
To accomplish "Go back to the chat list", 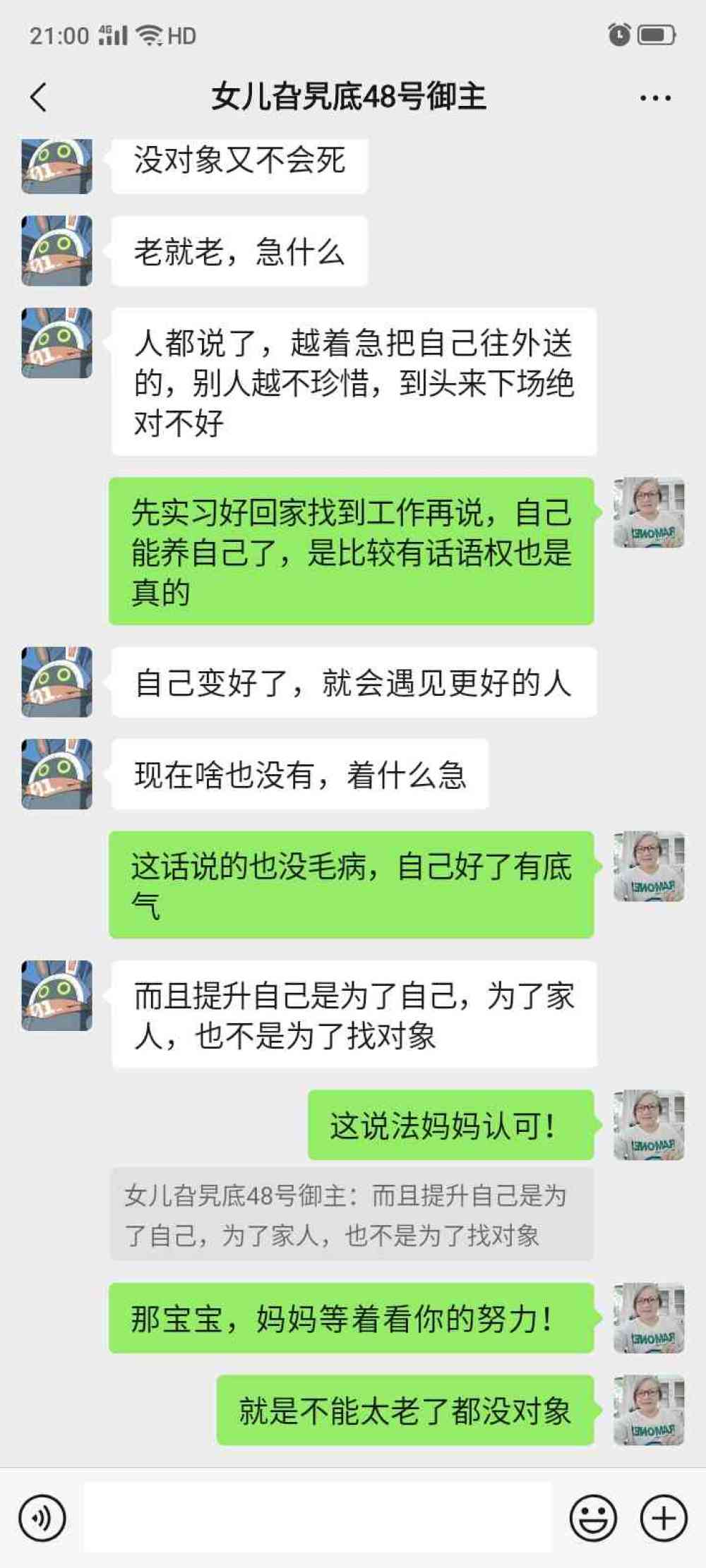I will pyautogui.click(x=39, y=97).
